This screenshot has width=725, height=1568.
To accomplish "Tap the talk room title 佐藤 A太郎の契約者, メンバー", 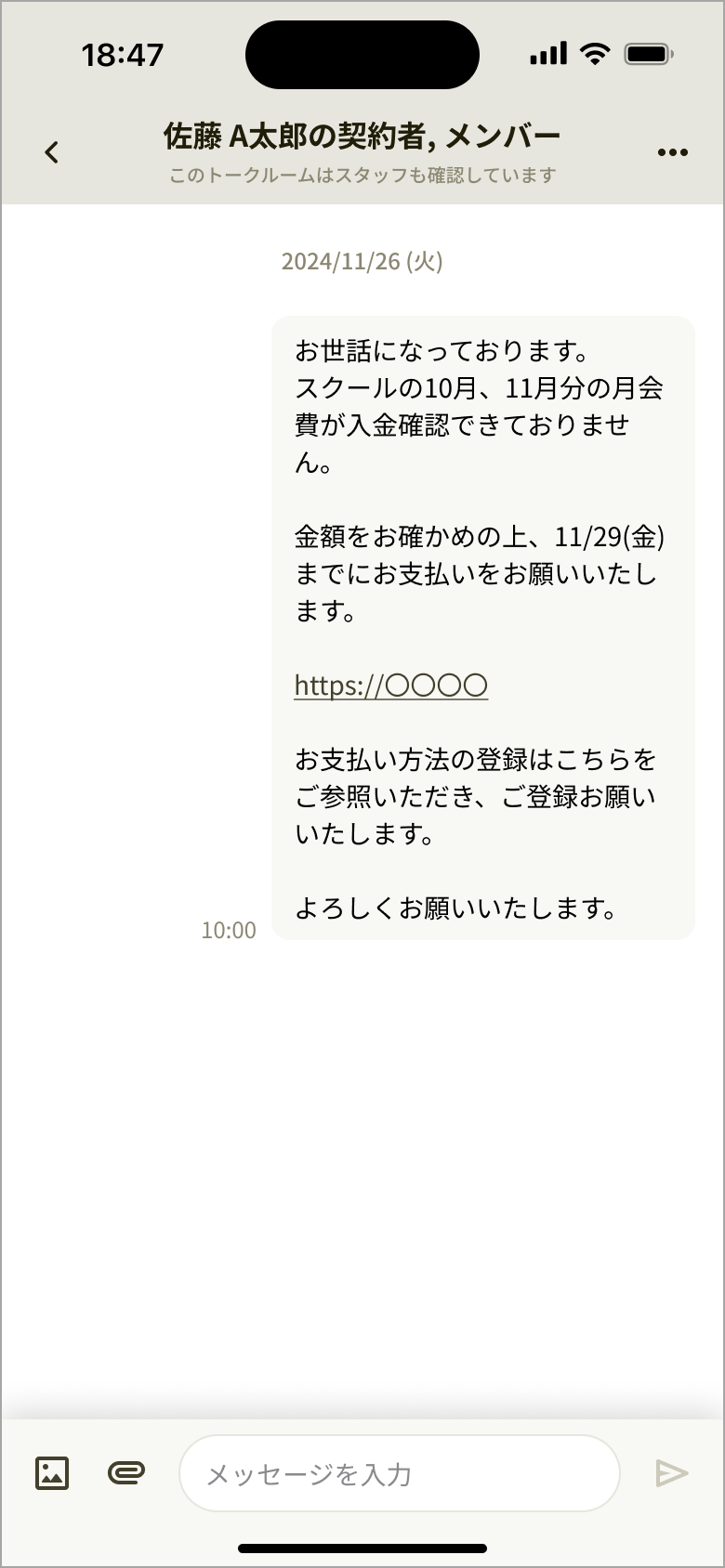I will tap(362, 135).
